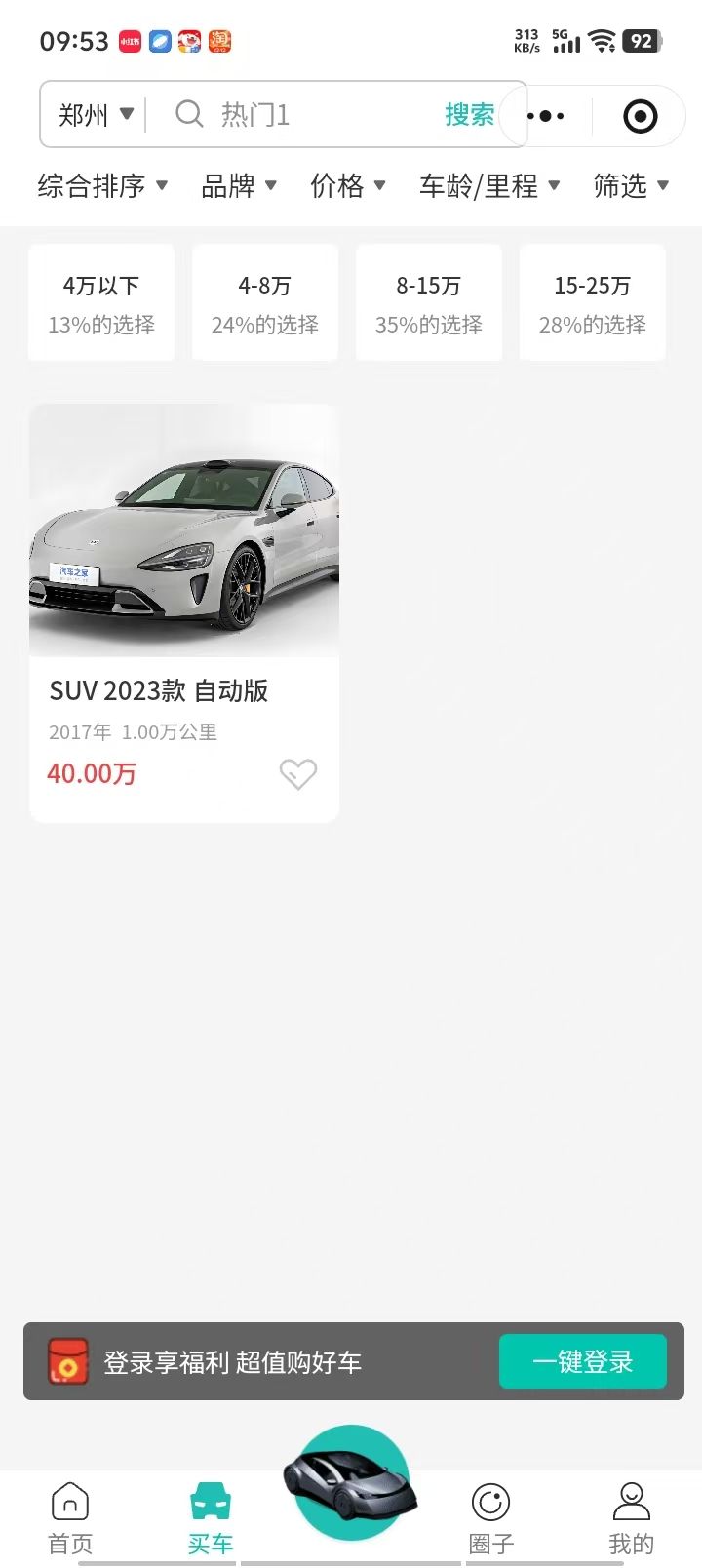Close the mini program with the circle icon

(640, 117)
